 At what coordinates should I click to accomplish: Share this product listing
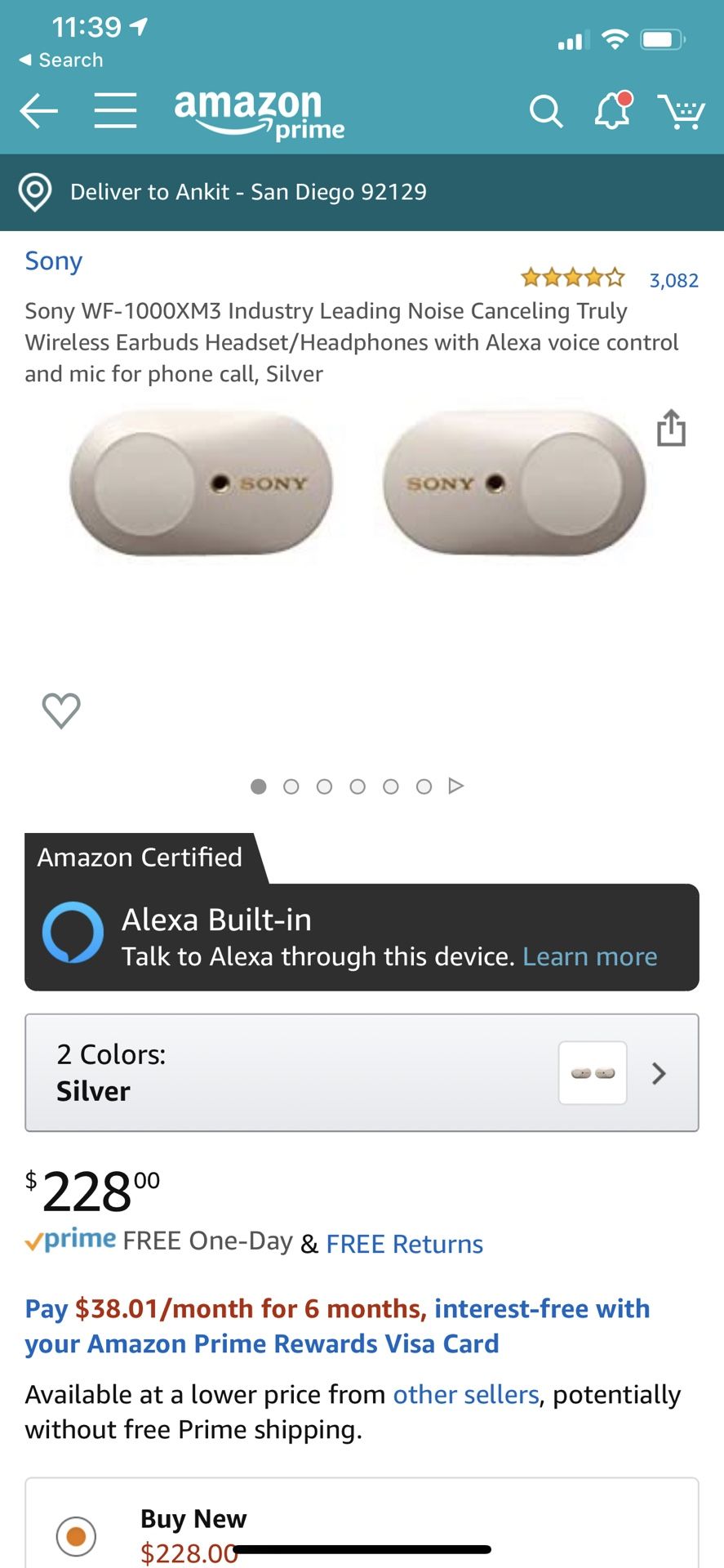click(671, 428)
